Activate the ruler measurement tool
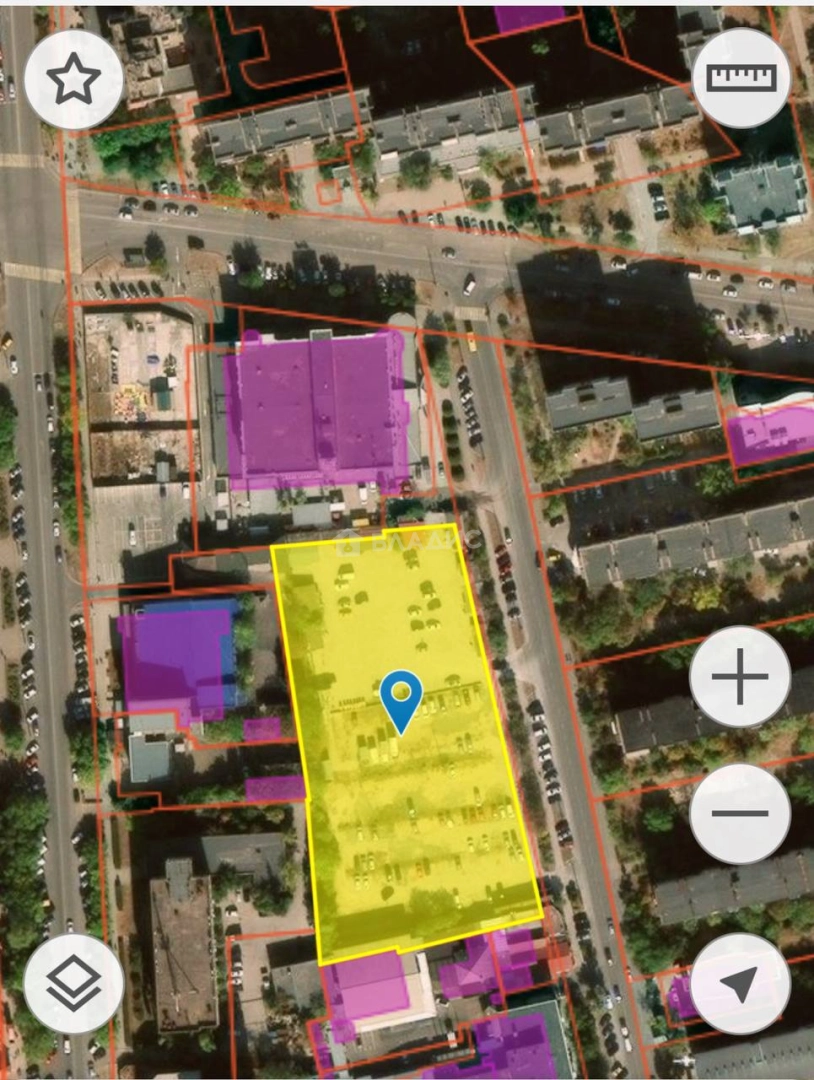Screen dimensions: 814x1080 (x=741, y=78)
